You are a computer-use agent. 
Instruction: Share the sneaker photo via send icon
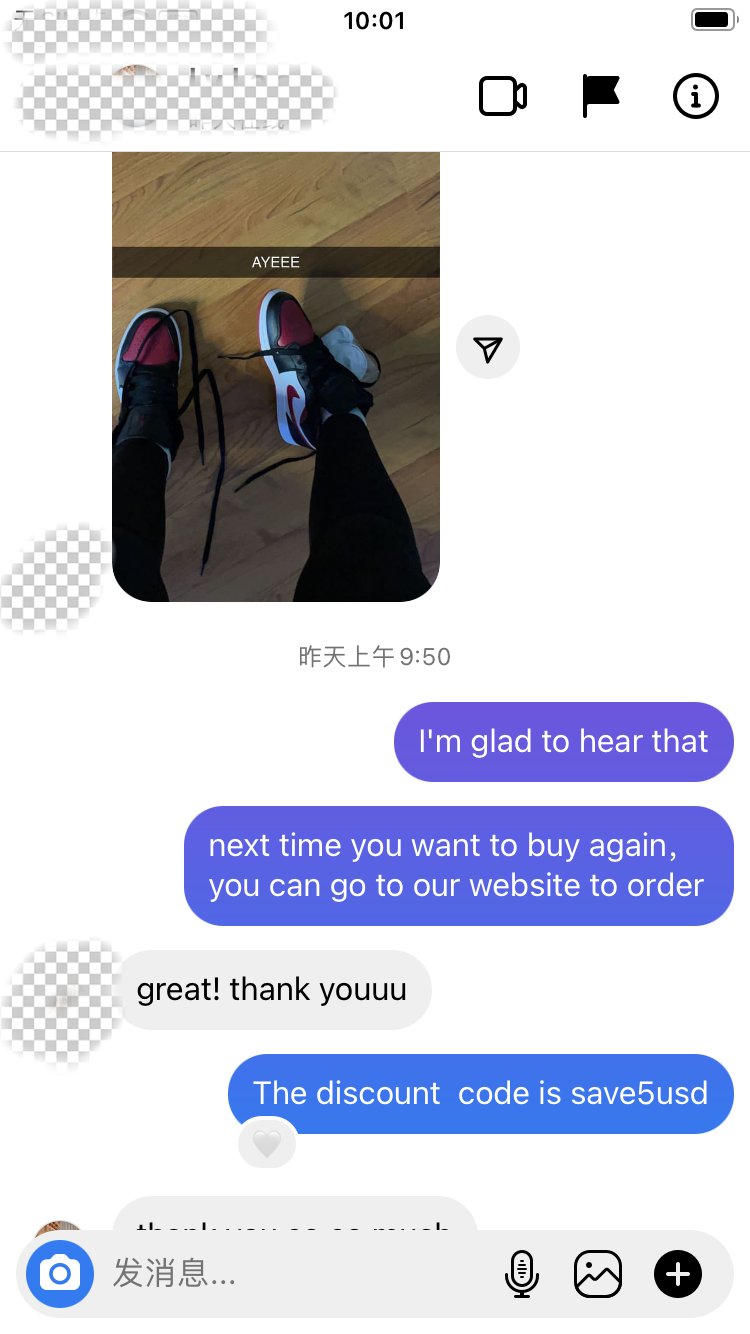(x=488, y=348)
